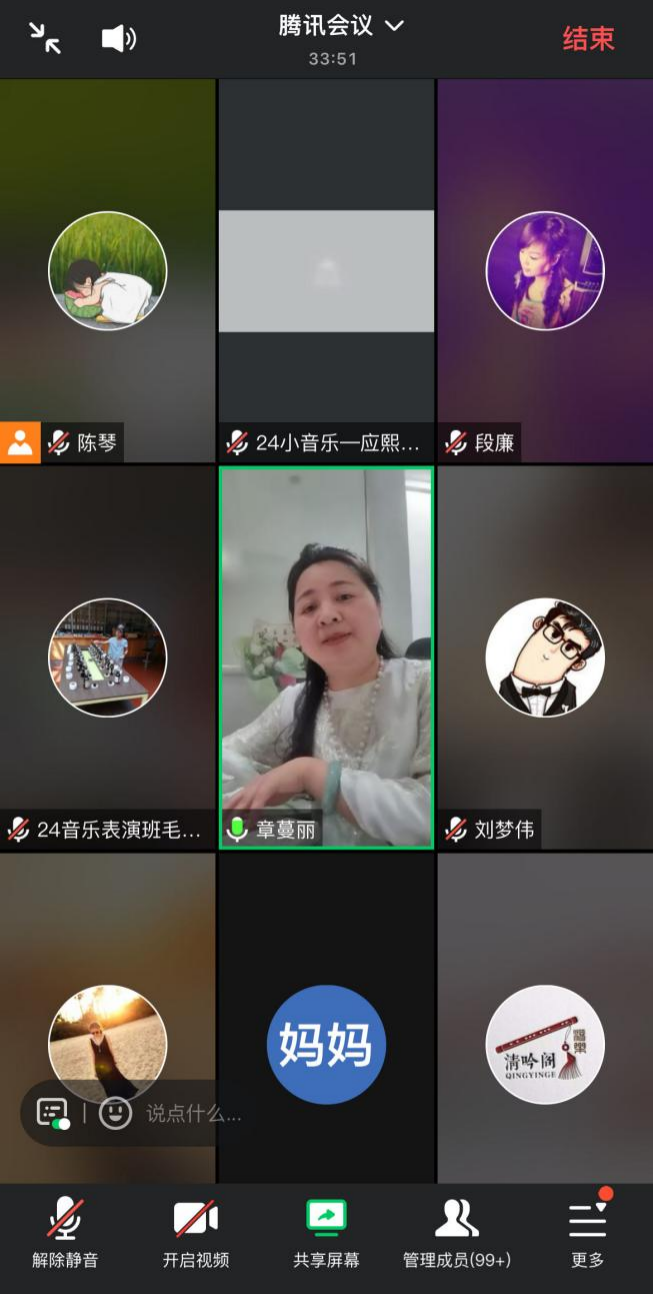Screen dimensions: 655x1294
Task: Open the emoji picker
Action: pos(115,1113)
